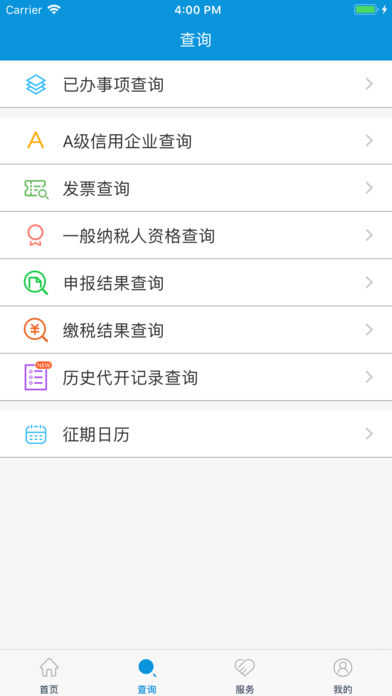Switch to the 服务 tab
Image resolution: width=392 pixels, height=696 pixels.
(245, 675)
